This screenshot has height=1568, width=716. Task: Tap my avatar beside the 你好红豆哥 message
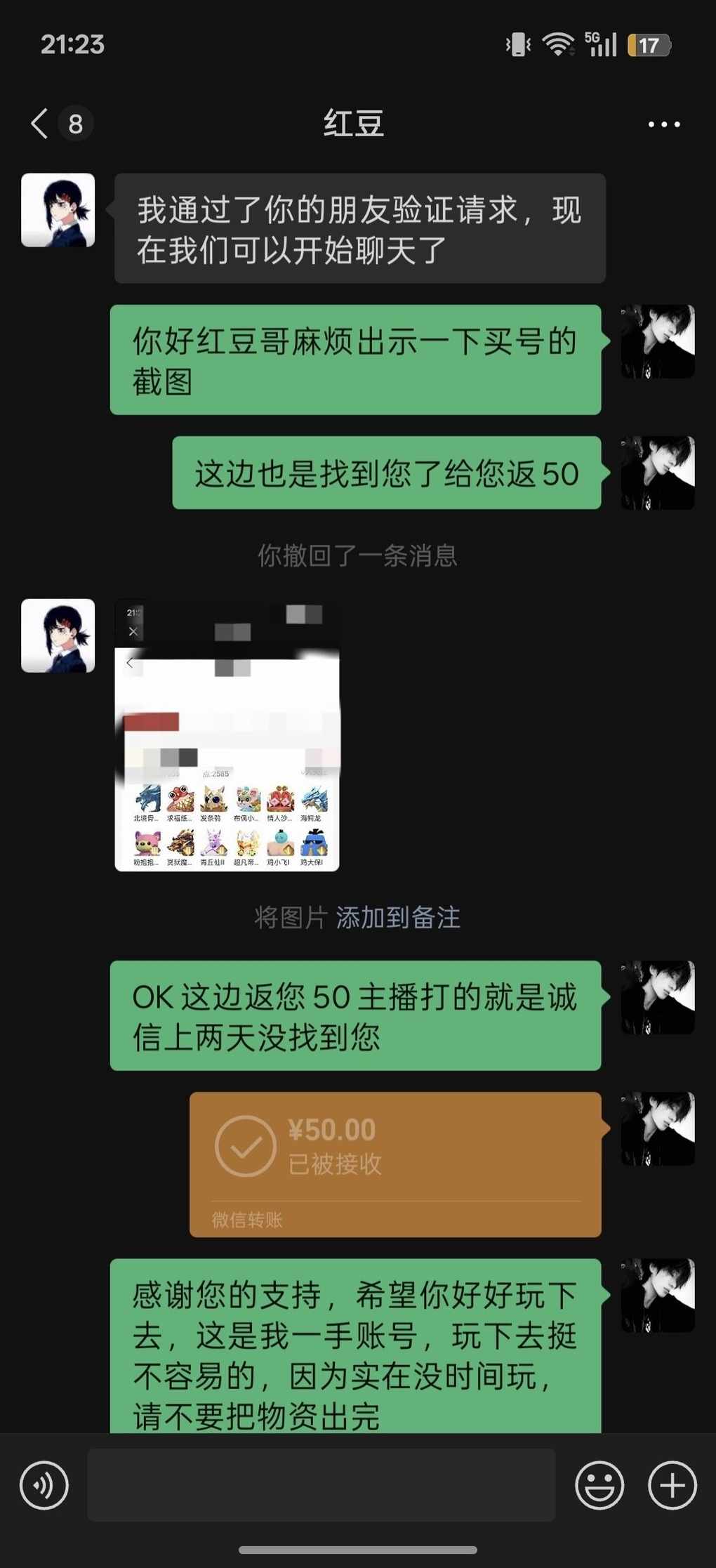tap(658, 341)
